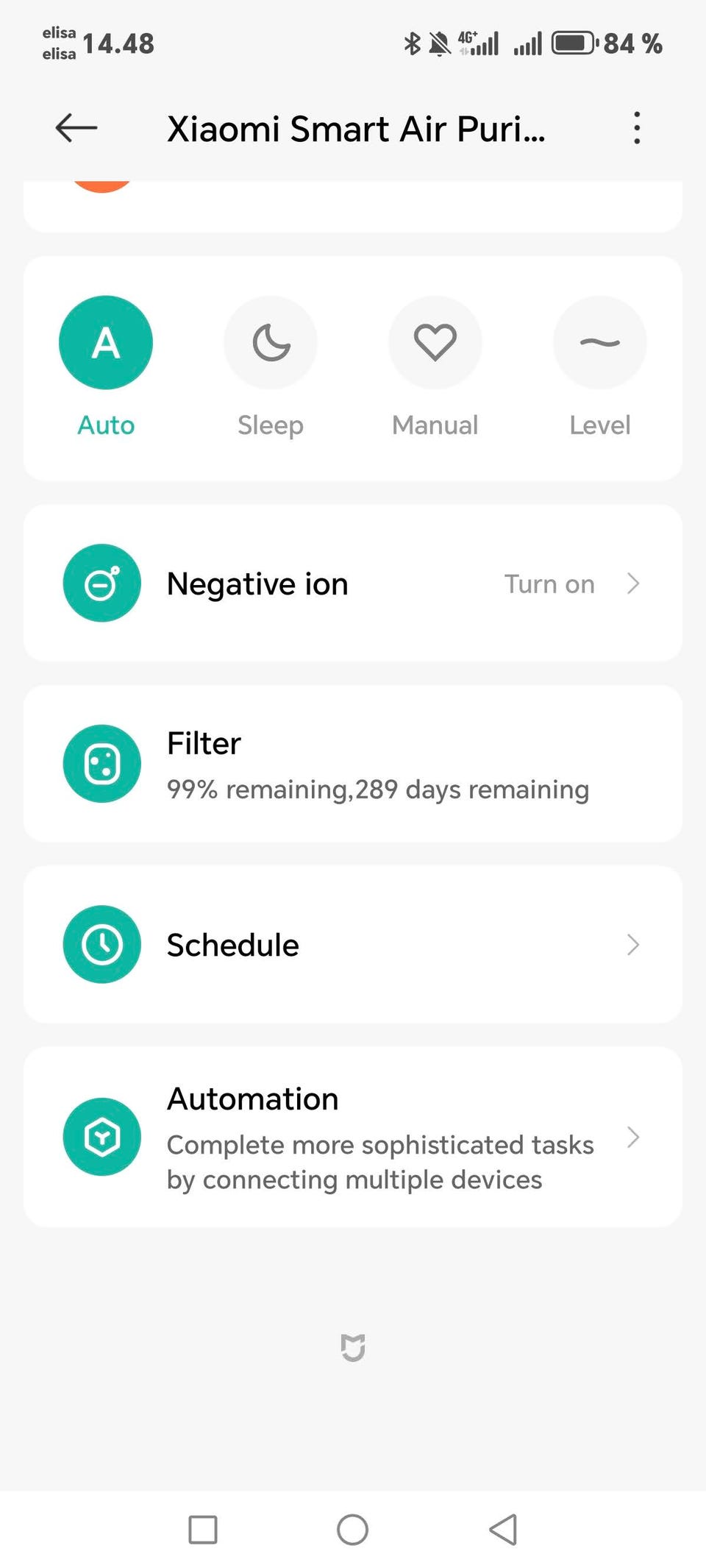Switch to Sleep mode
The height and width of the screenshot is (1568, 706).
click(271, 343)
